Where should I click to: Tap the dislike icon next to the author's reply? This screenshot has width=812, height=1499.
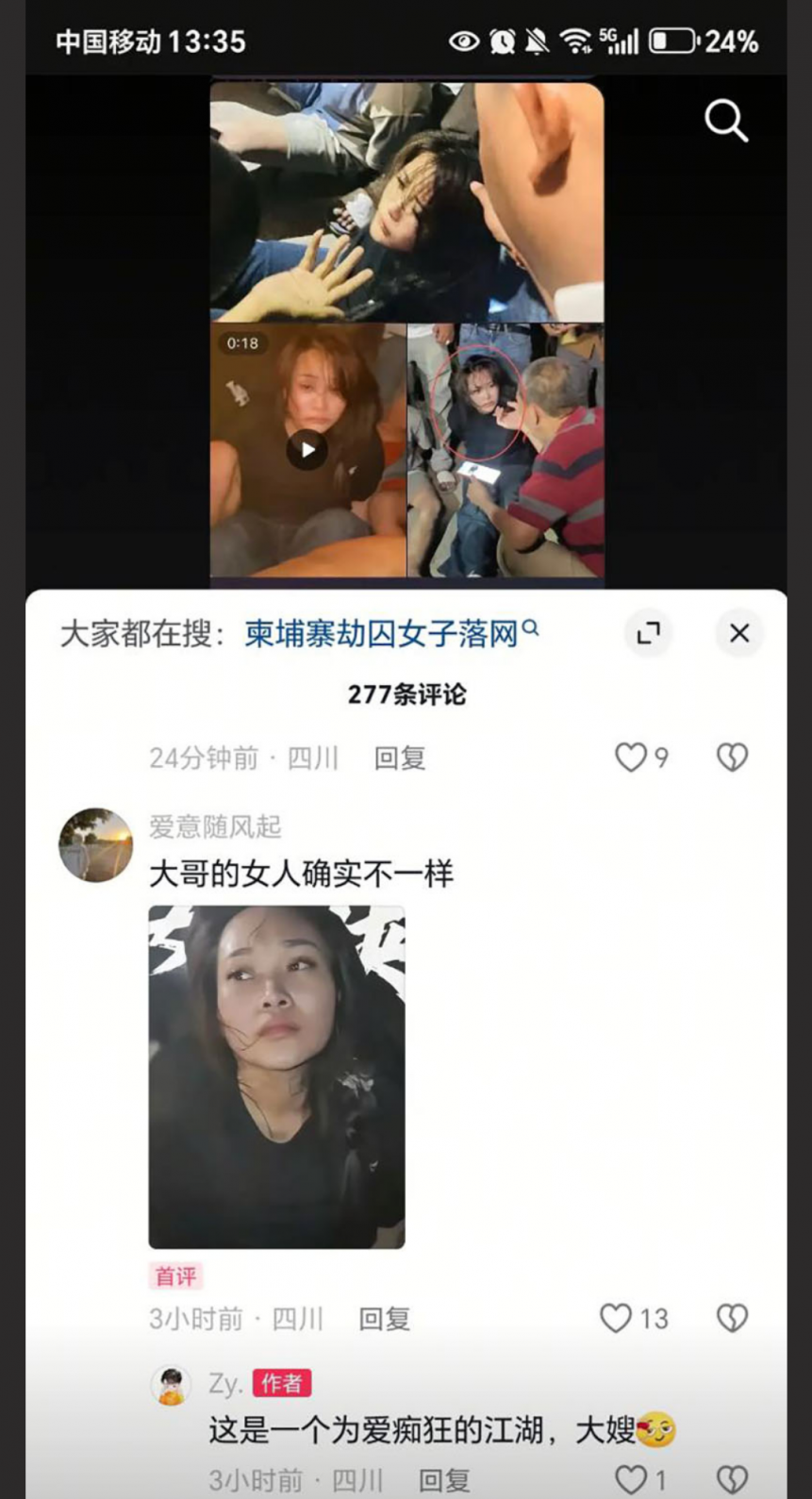coord(732,1477)
